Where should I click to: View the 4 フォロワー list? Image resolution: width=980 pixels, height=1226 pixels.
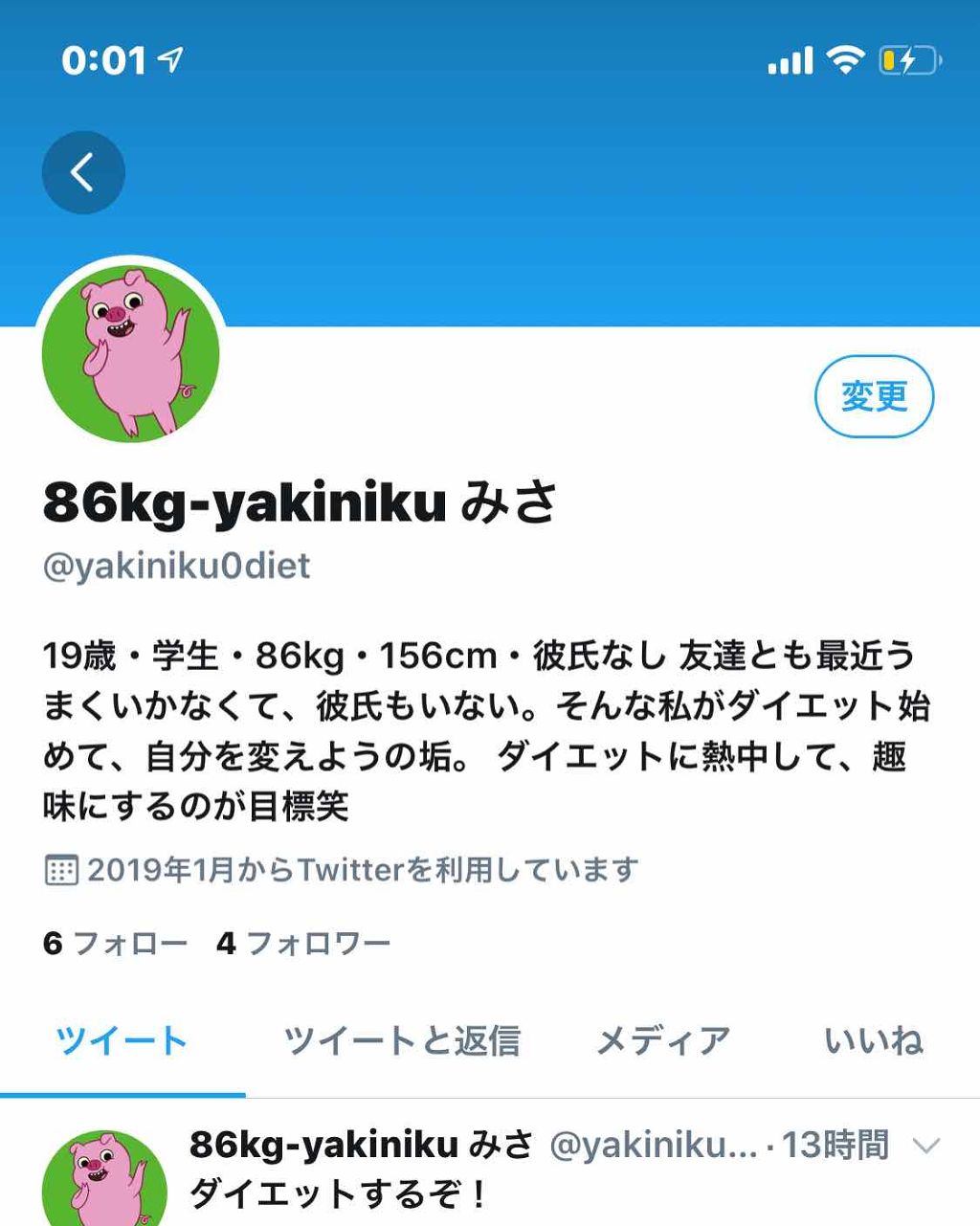303,944
